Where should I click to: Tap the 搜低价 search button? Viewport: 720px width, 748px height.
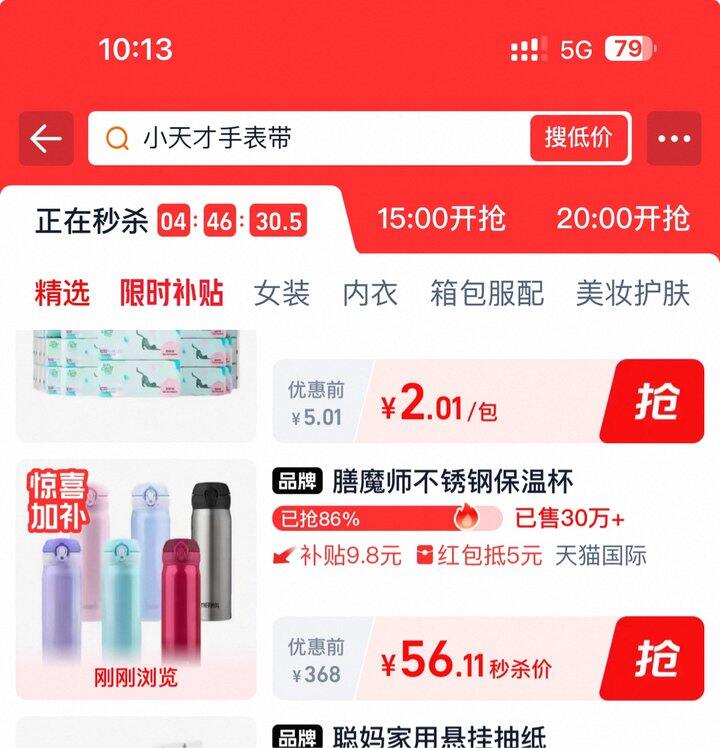tap(578, 138)
